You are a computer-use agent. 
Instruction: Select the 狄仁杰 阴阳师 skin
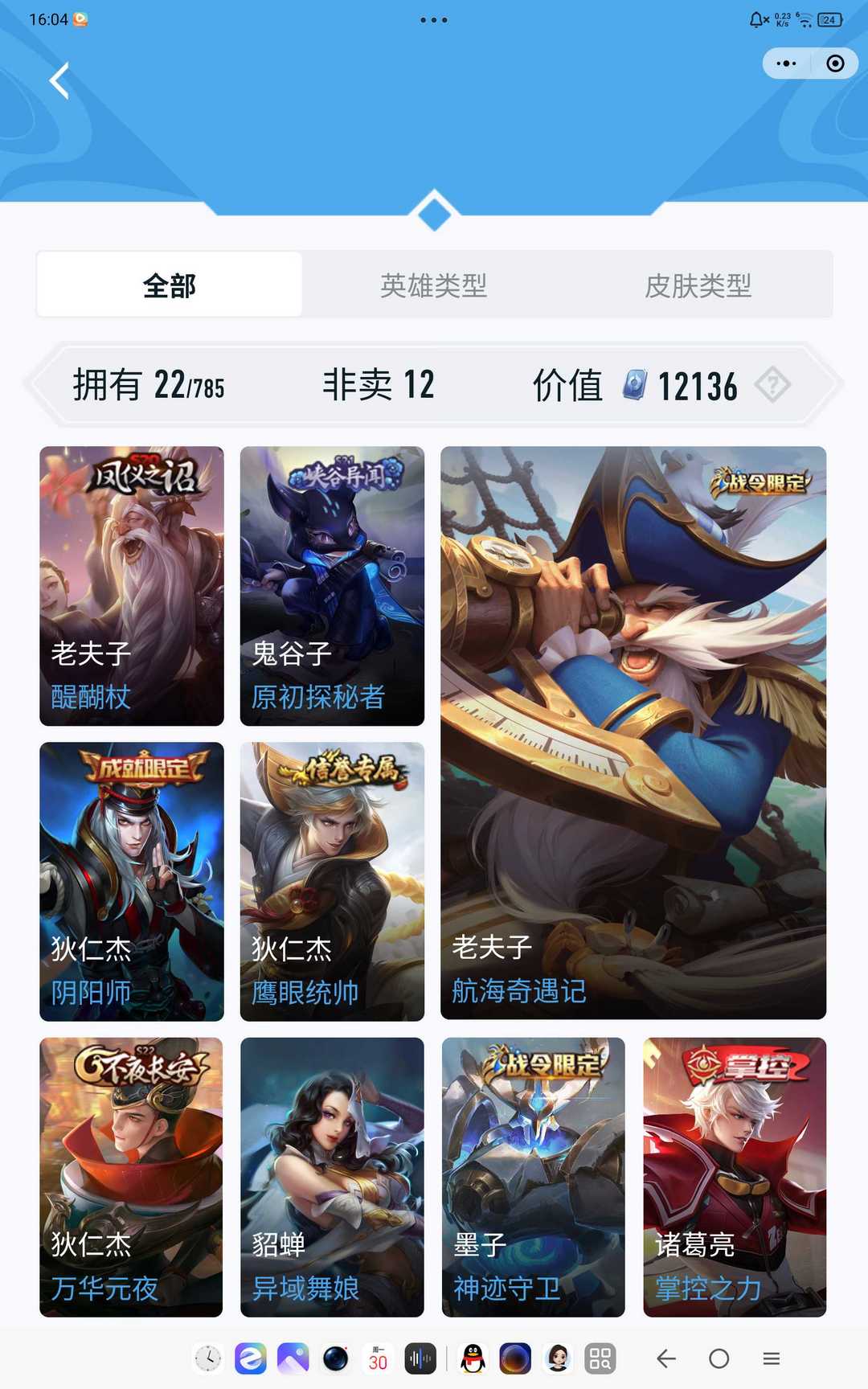131,880
